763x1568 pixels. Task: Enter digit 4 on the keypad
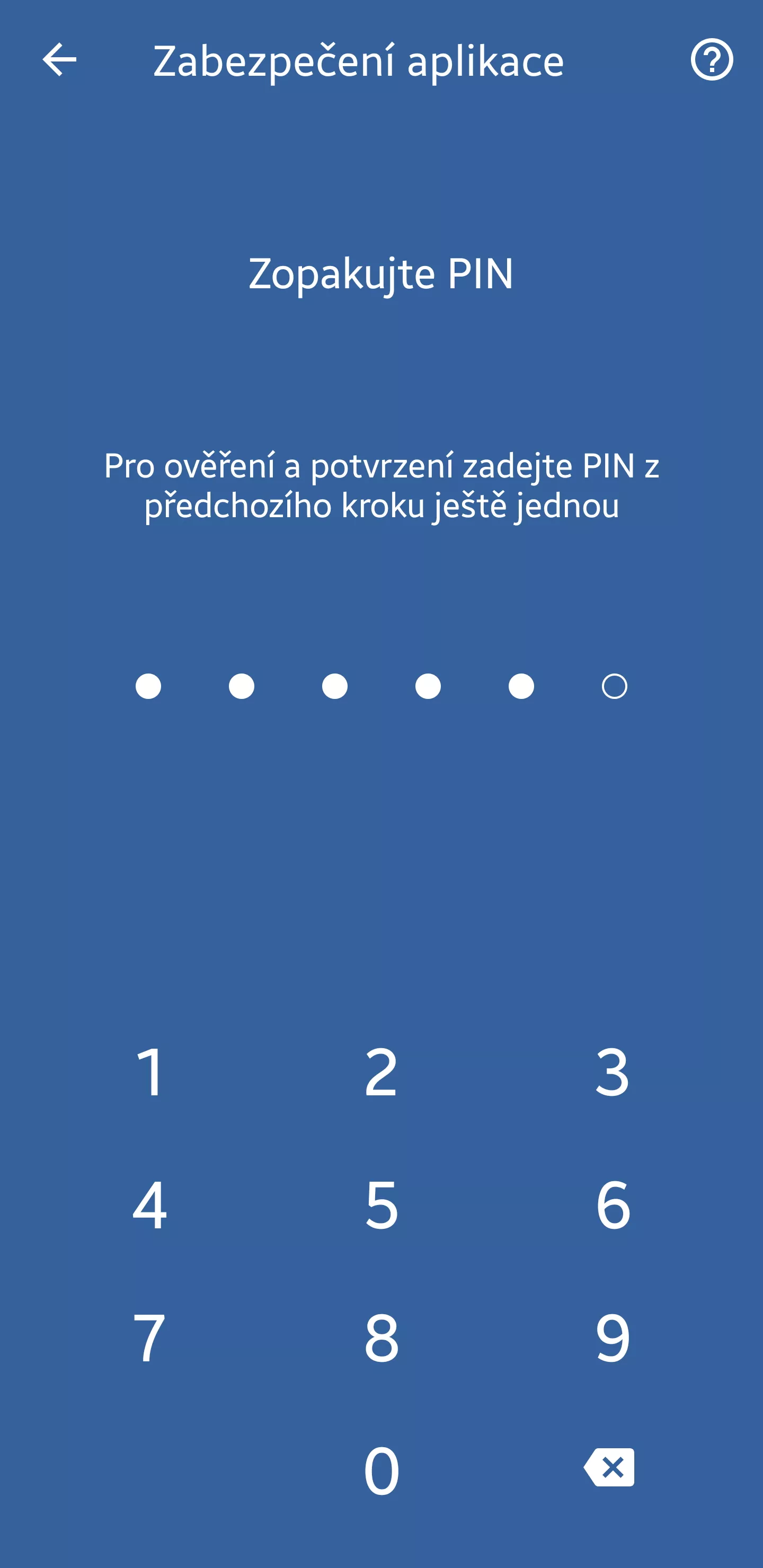[x=149, y=1204]
